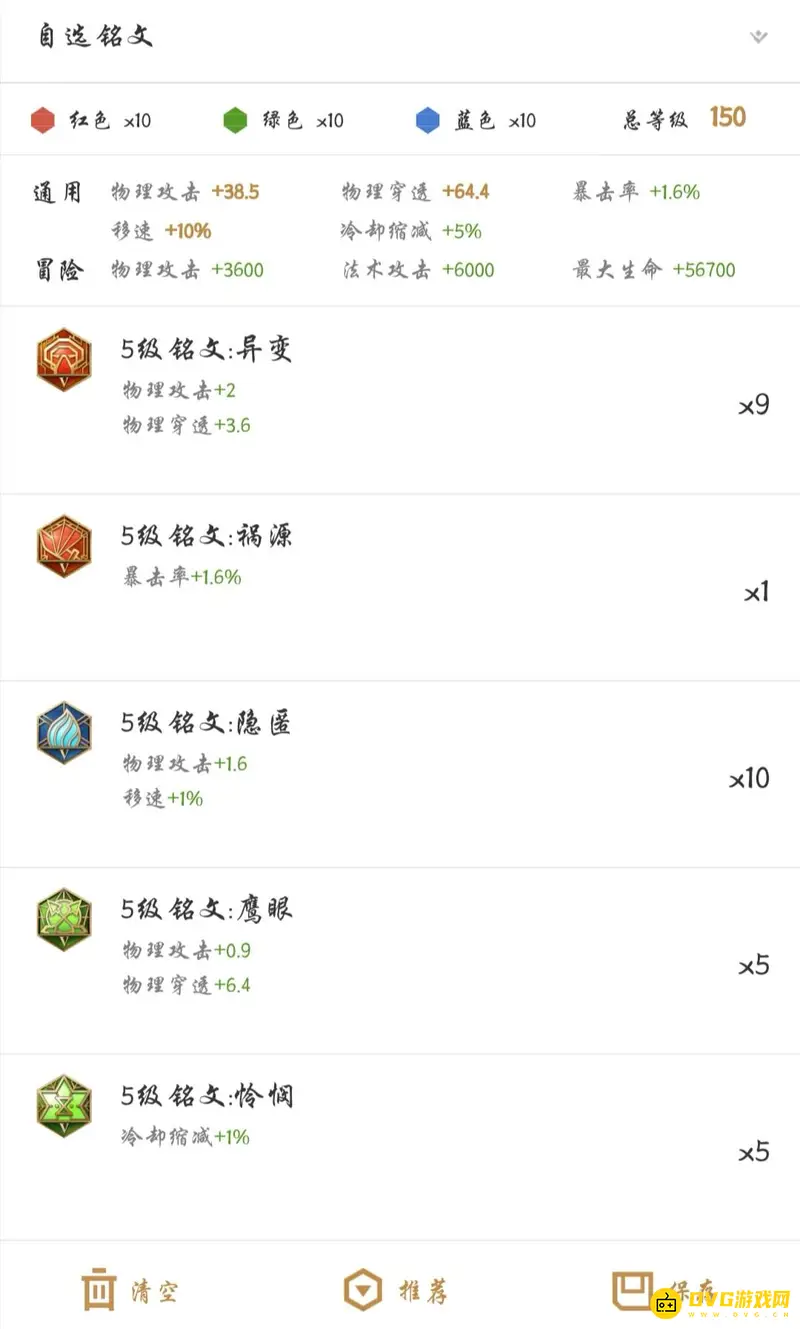Select the 鹰眼 inscription hexagon icon
Screen dimensions: 800x1329
(x=63, y=920)
